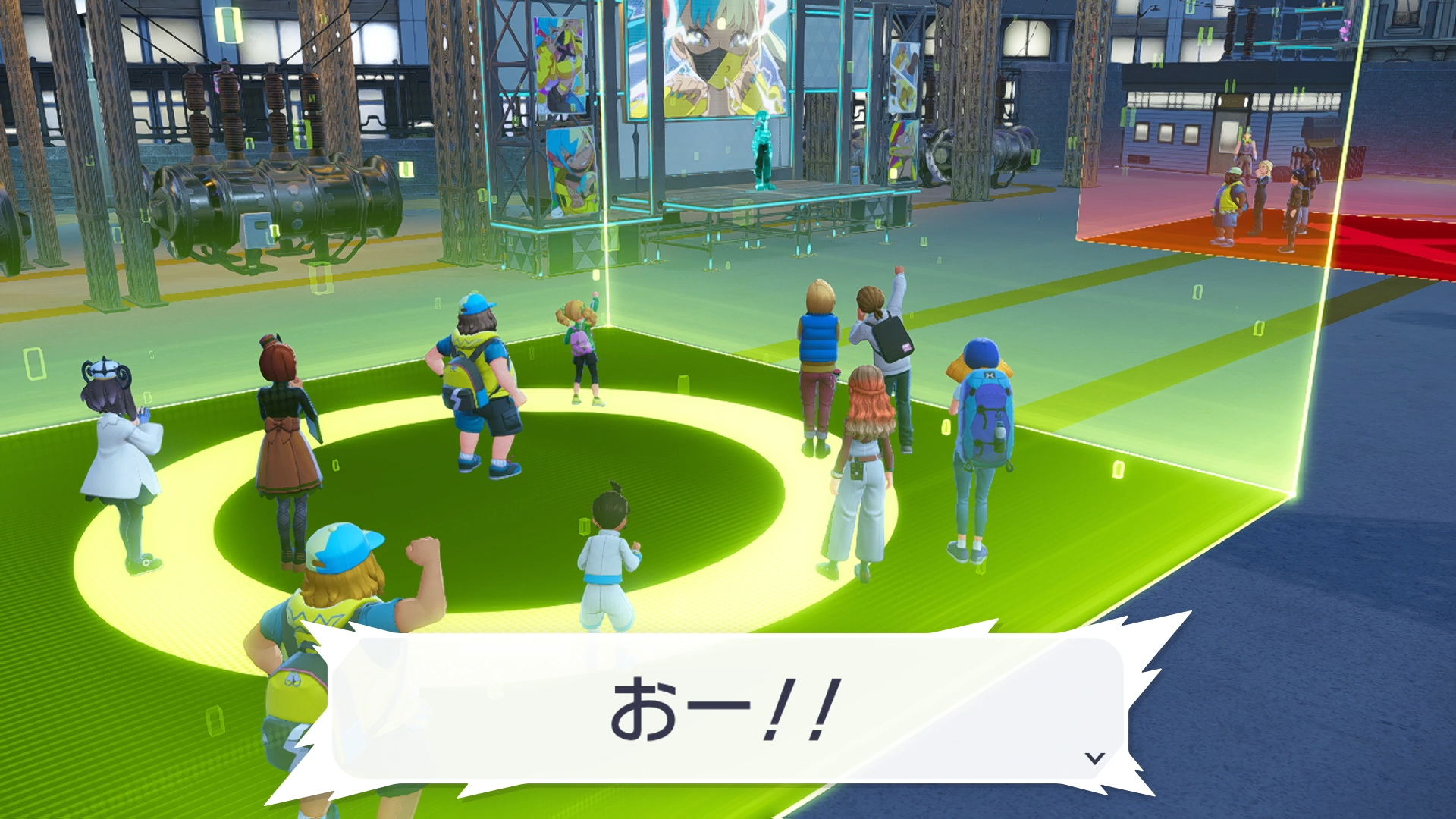The height and width of the screenshot is (819, 1456).
Task: Advance the dialogue with the down arrow
Action: tap(1094, 758)
